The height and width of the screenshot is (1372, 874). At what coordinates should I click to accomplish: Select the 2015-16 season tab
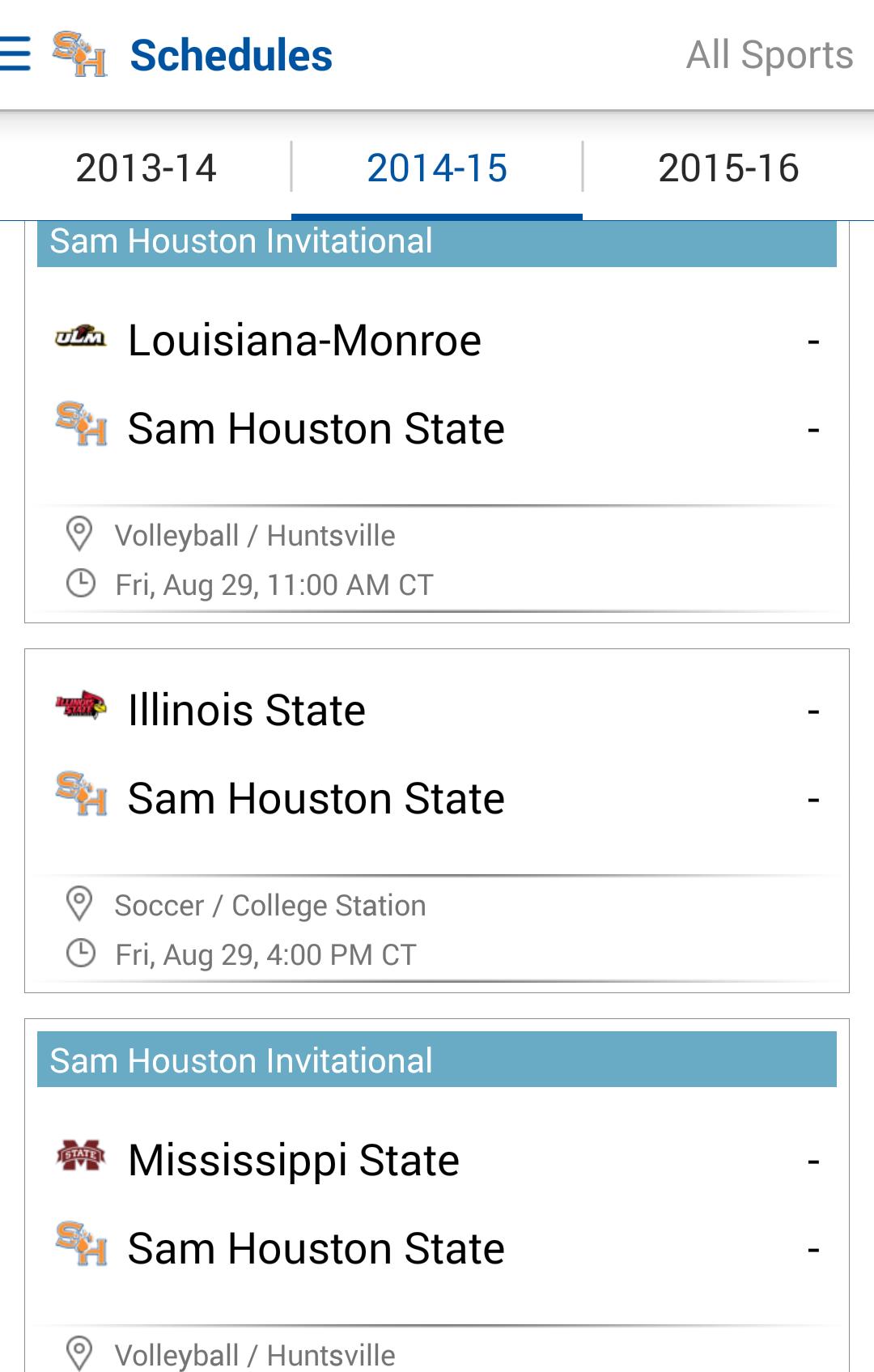click(x=729, y=168)
